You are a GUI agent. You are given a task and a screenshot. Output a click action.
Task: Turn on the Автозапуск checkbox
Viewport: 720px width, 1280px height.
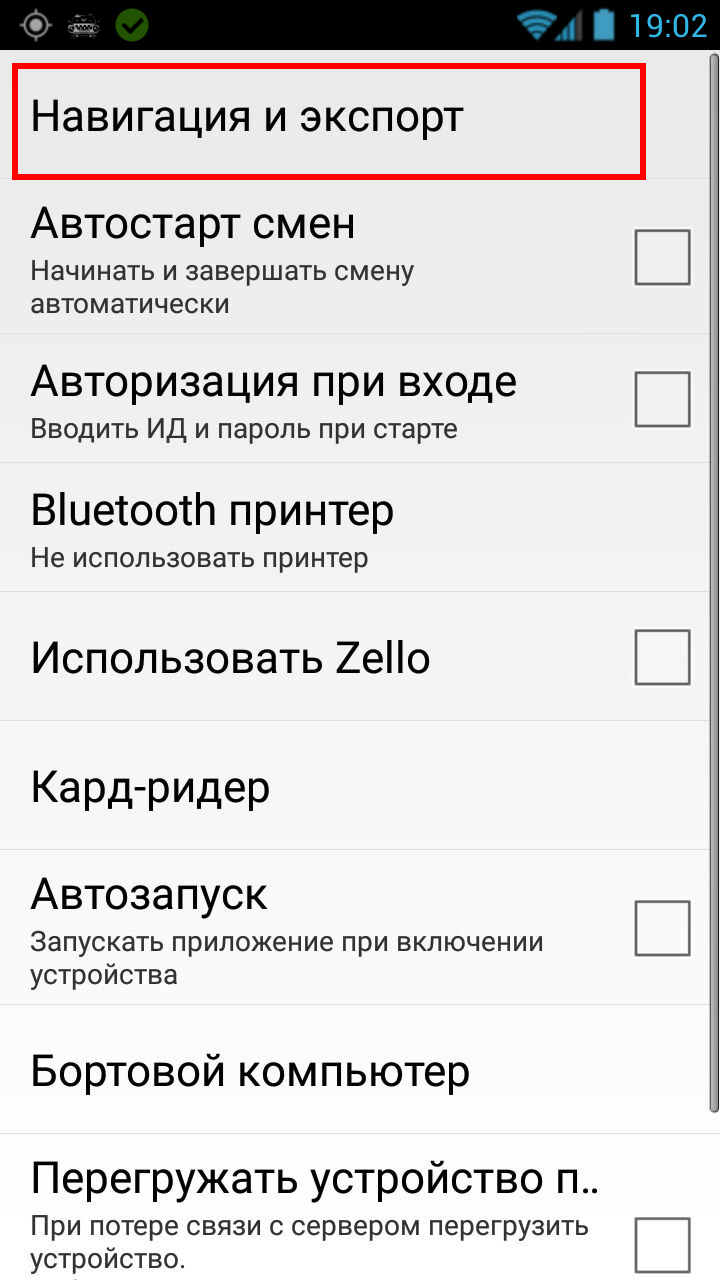click(x=662, y=928)
